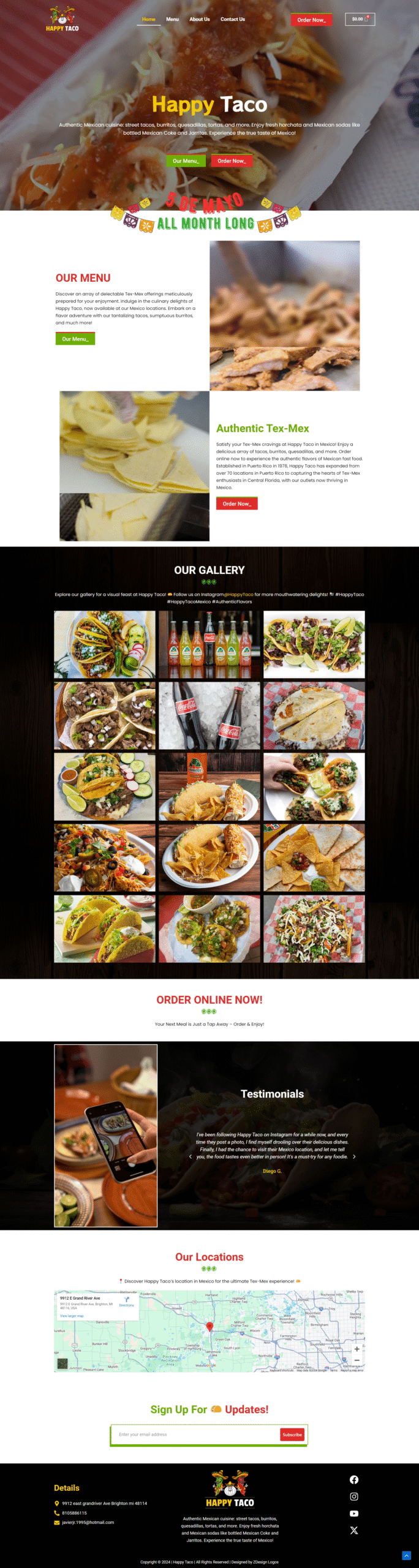Open View larger map link
This screenshot has width=419, height=1568.
72,1316
